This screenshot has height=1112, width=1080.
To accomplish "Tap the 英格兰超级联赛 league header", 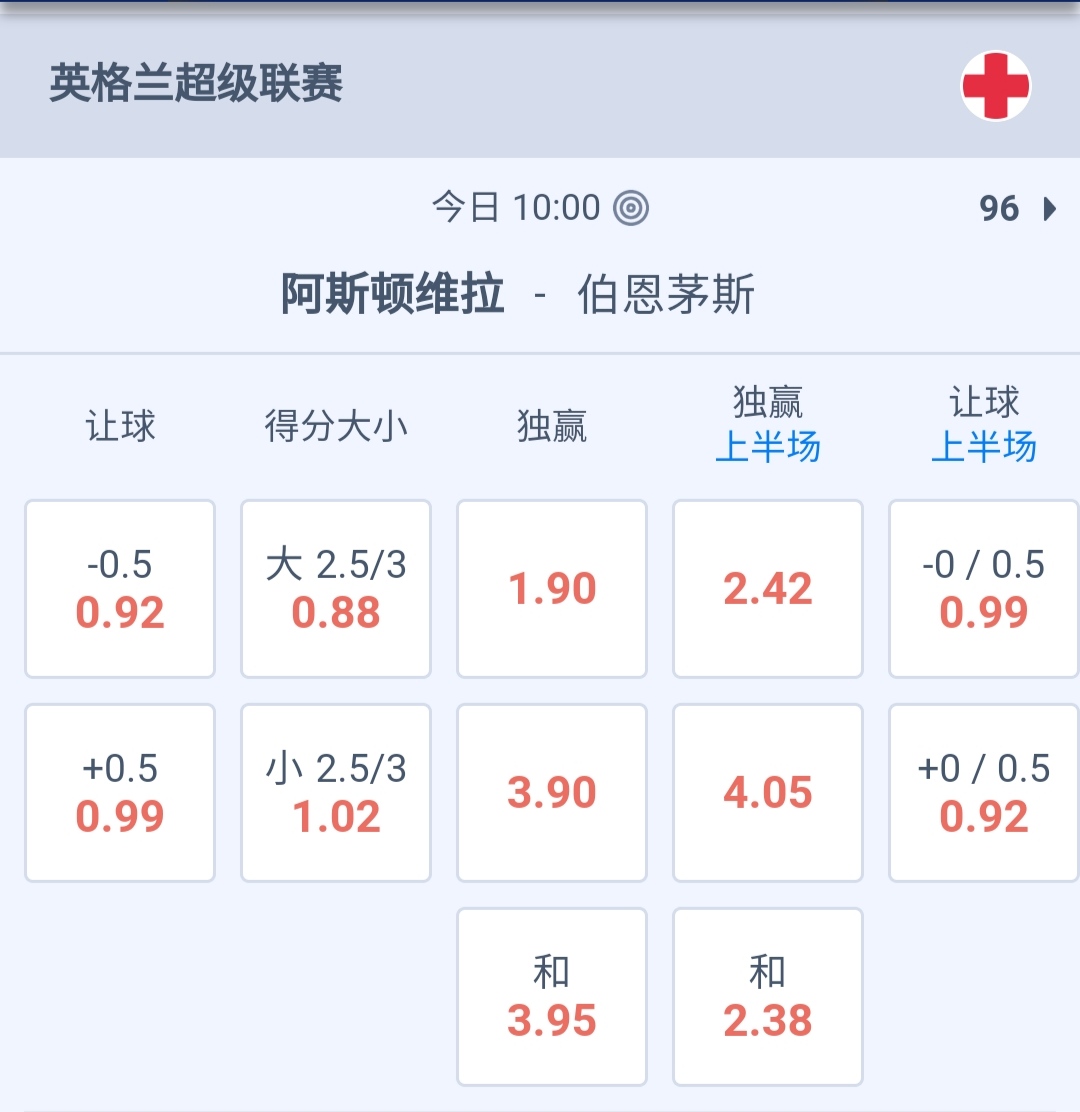I will 197,84.
